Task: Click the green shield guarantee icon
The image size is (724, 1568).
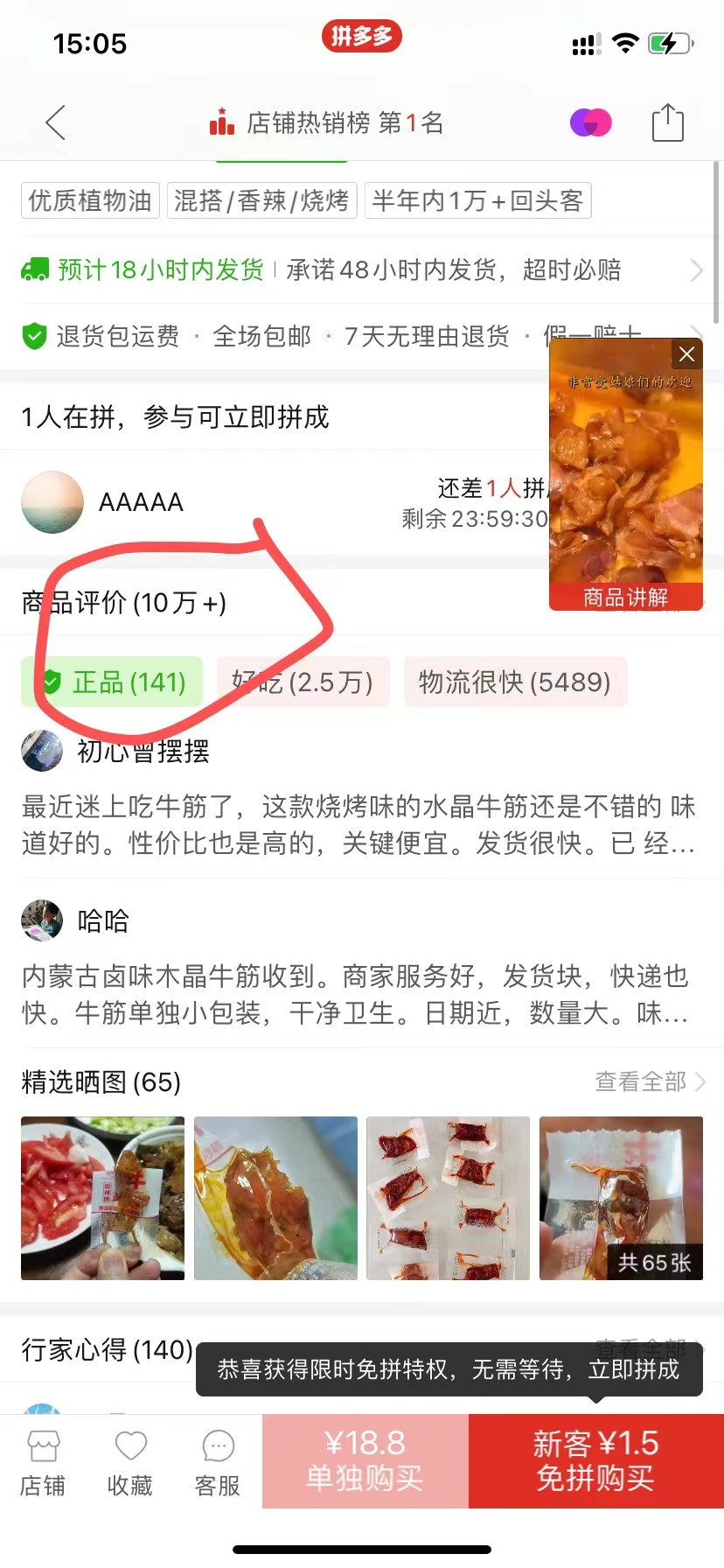Action: (35, 336)
